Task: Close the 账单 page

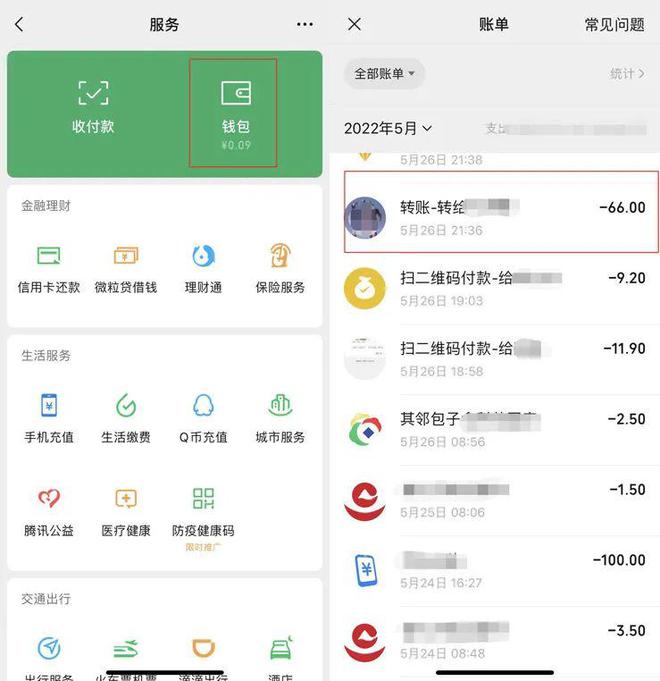Action: (x=354, y=24)
